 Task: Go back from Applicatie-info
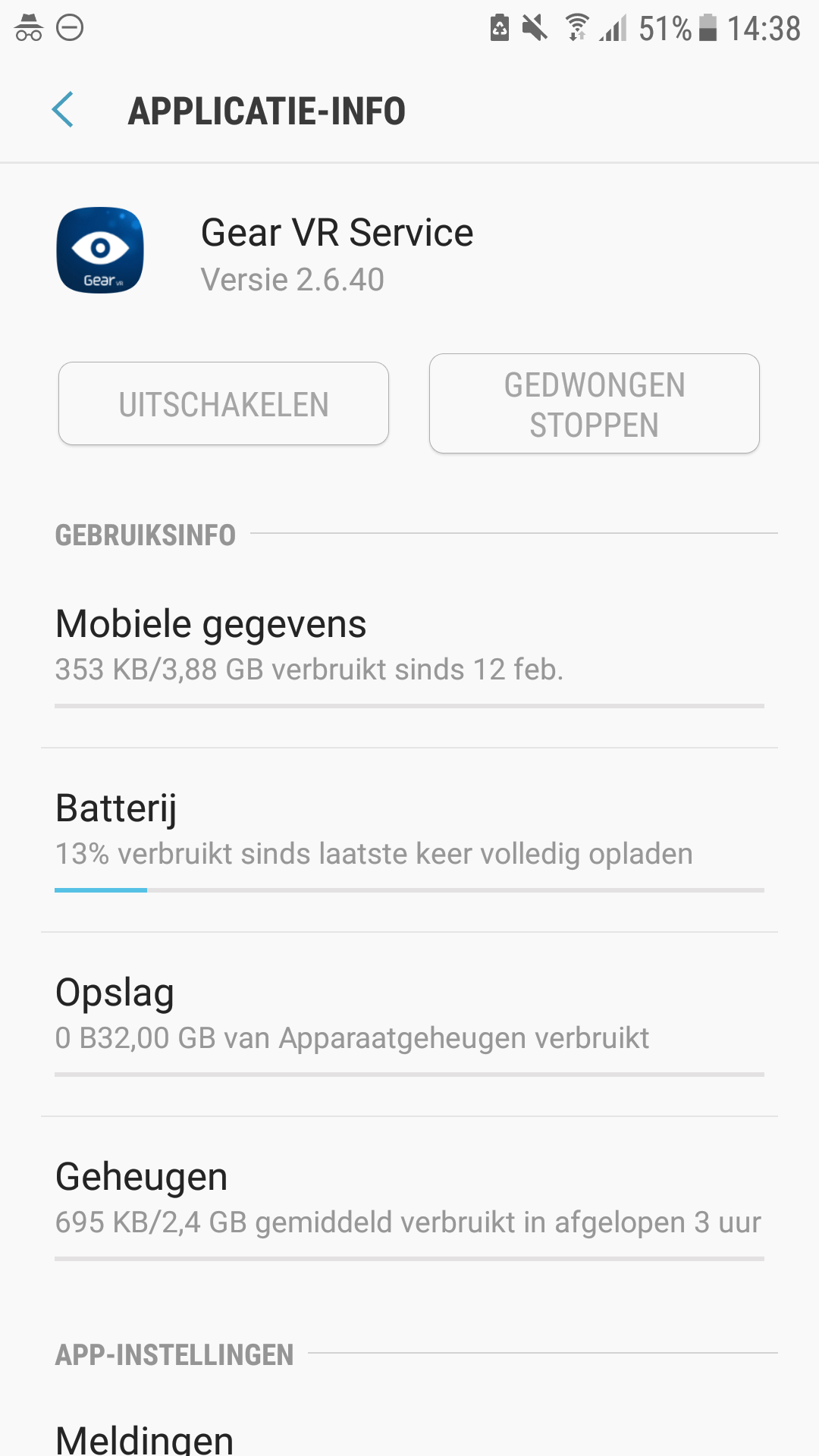coord(63,111)
